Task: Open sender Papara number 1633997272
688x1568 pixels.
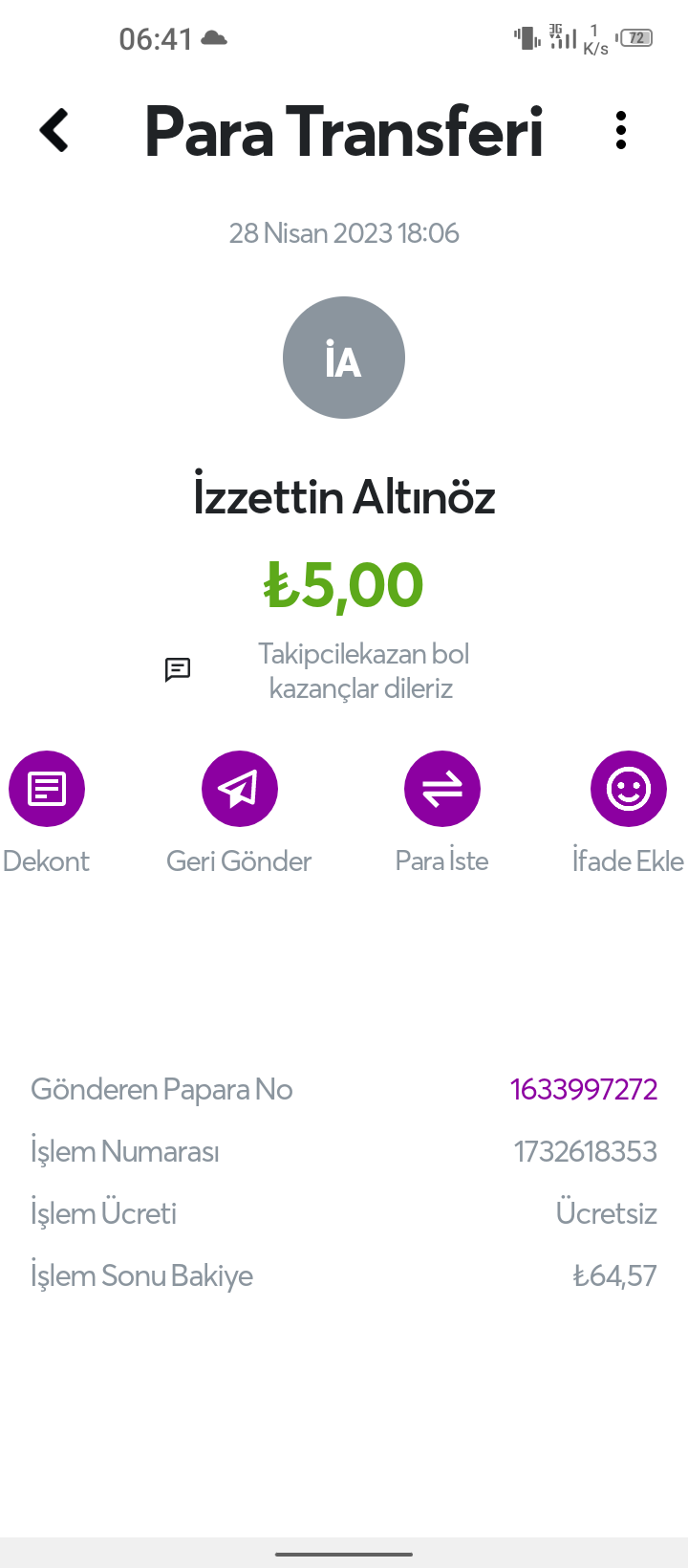Action: coord(584,1089)
